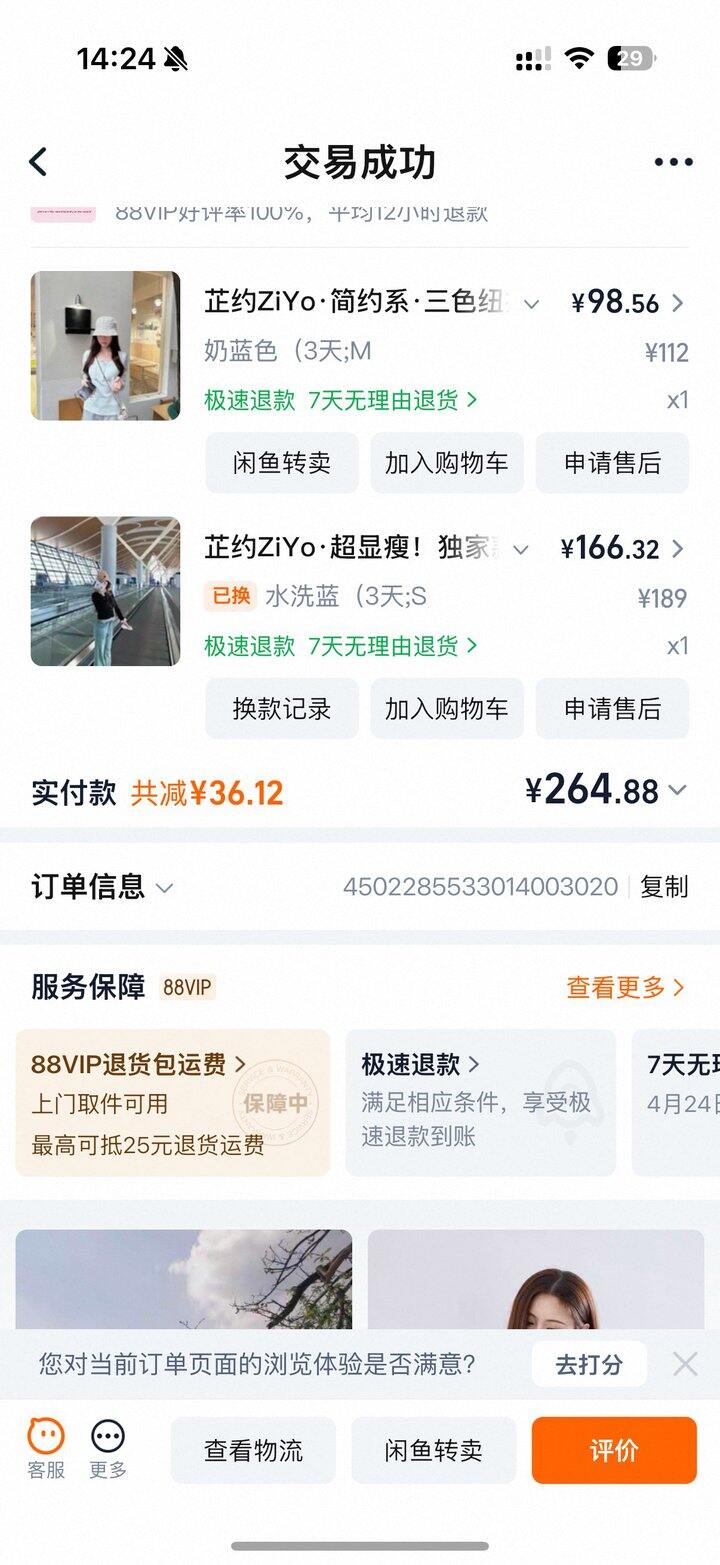Copy the order number
The width and height of the screenshot is (720, 1565).
pyautogui.click(x=664, y=887)
